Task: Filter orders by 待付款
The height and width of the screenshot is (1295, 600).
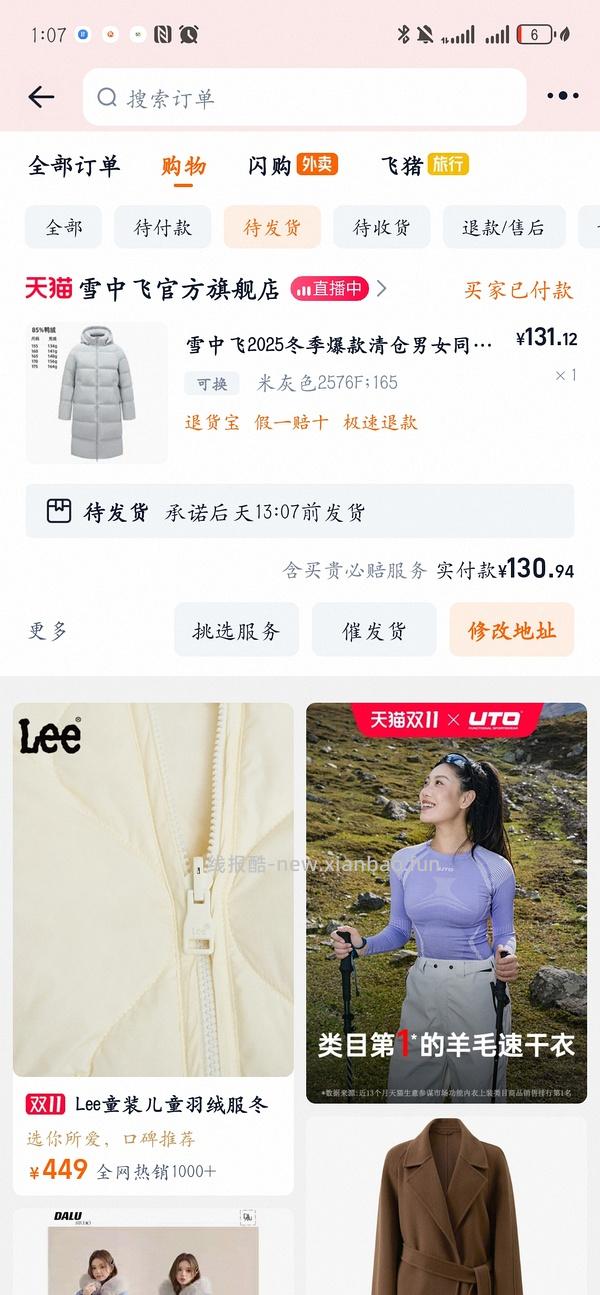Action: (162, 227)
